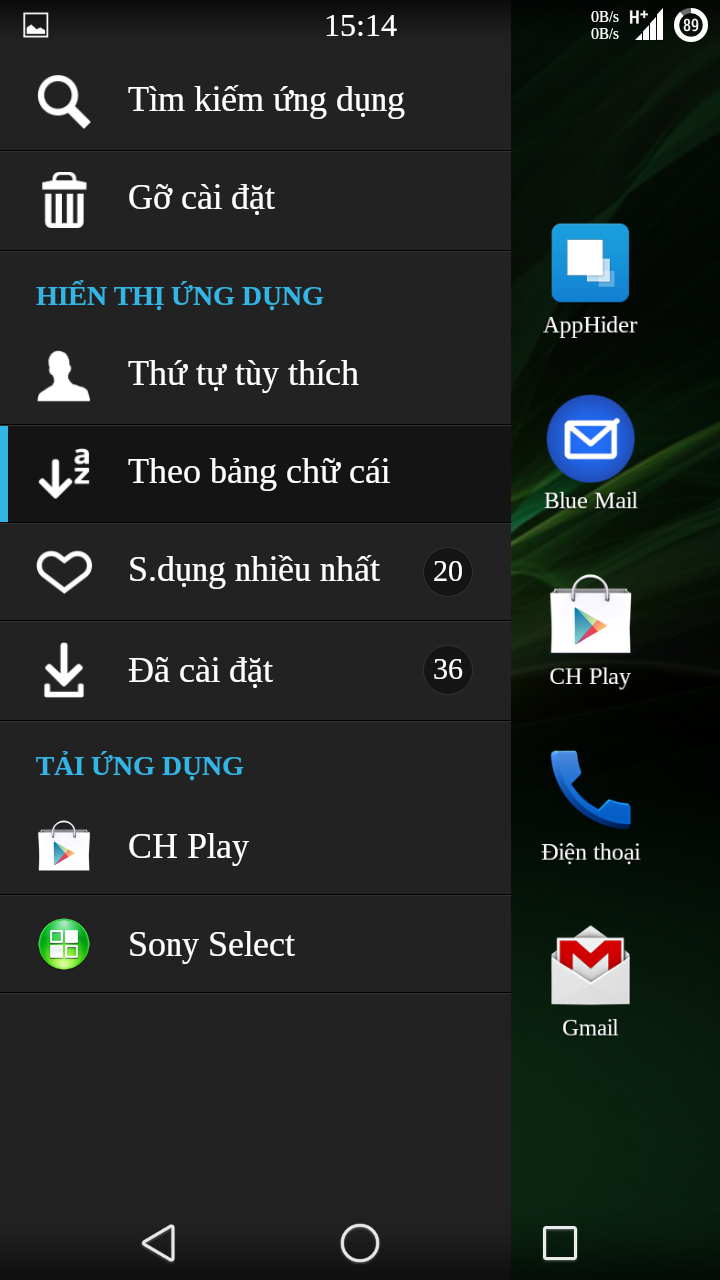
Task: Launch the Blue Mail app
Action: [x=590, y=455]
